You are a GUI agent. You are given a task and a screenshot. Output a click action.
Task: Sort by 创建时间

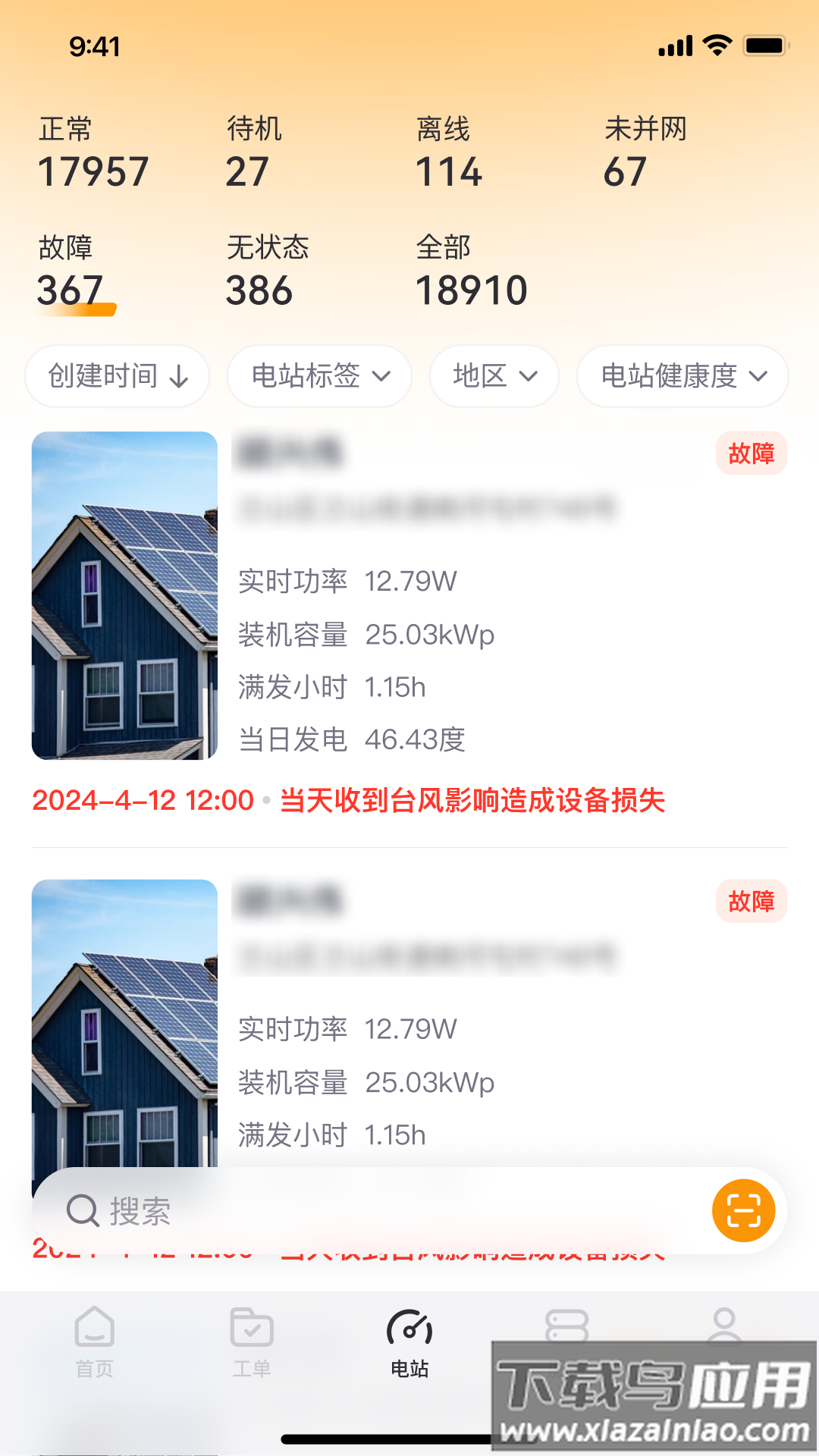click(x=118, y=376)
